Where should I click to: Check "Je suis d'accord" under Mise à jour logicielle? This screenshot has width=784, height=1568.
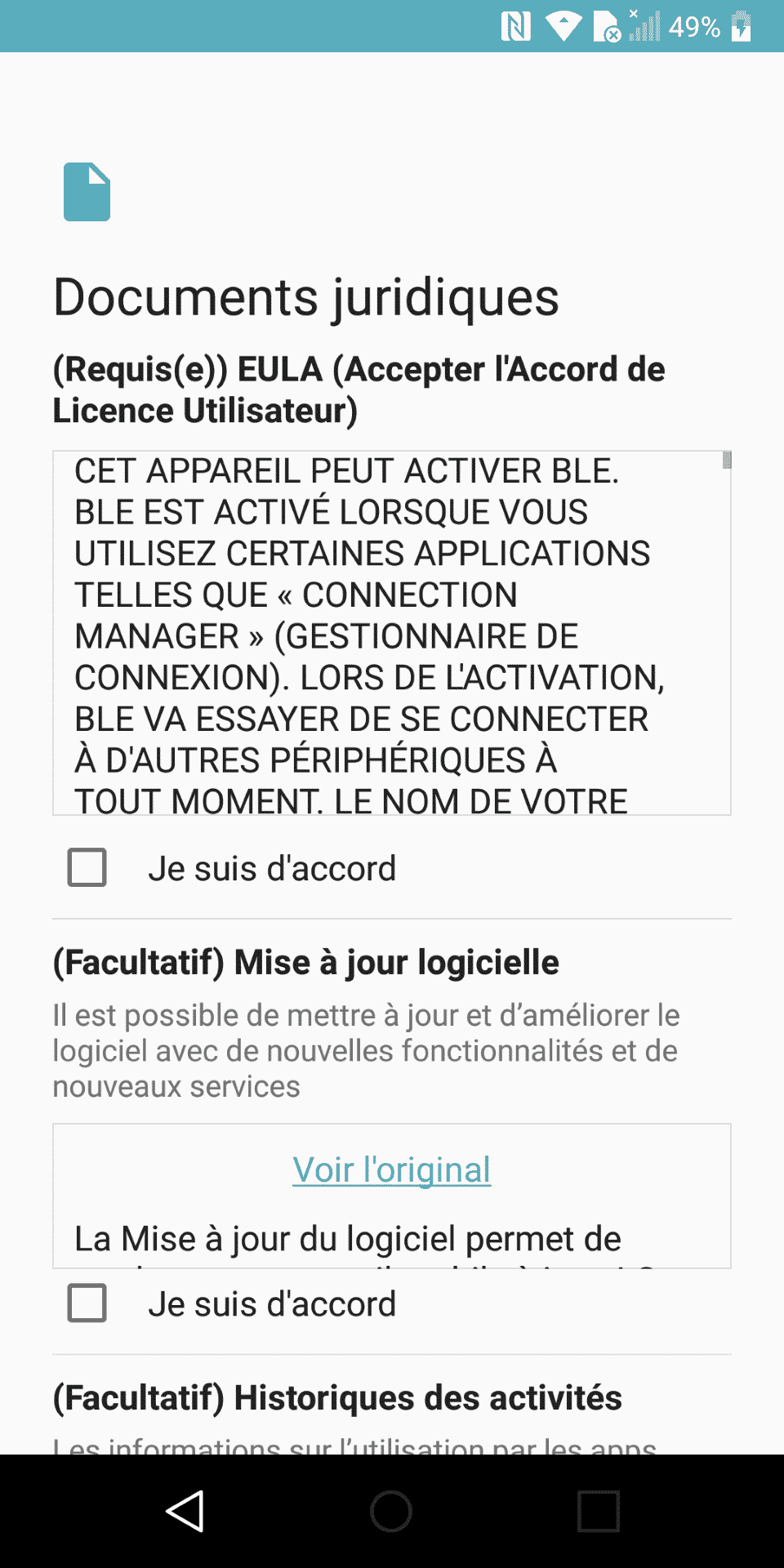pos(87,1303)
